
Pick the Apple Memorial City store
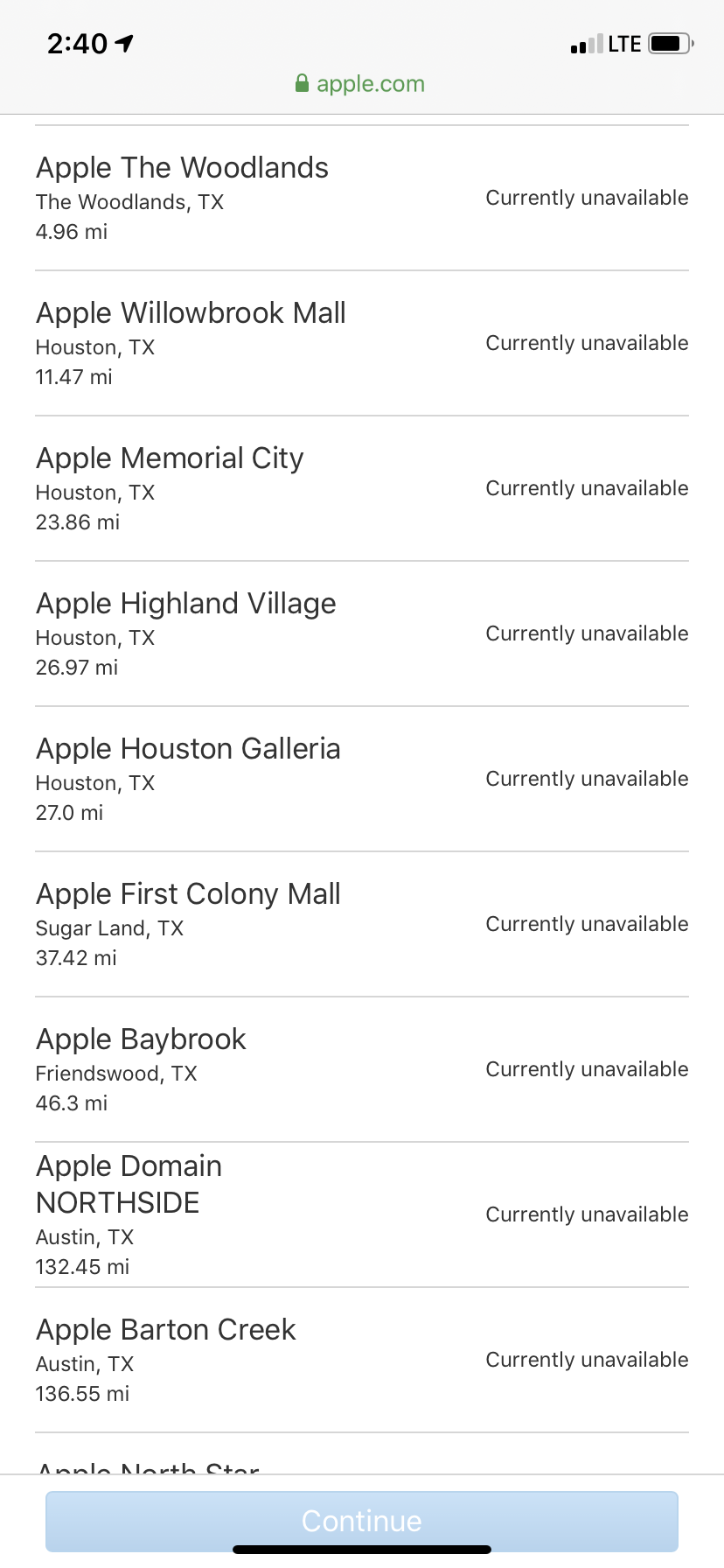[x=362, y=488]
